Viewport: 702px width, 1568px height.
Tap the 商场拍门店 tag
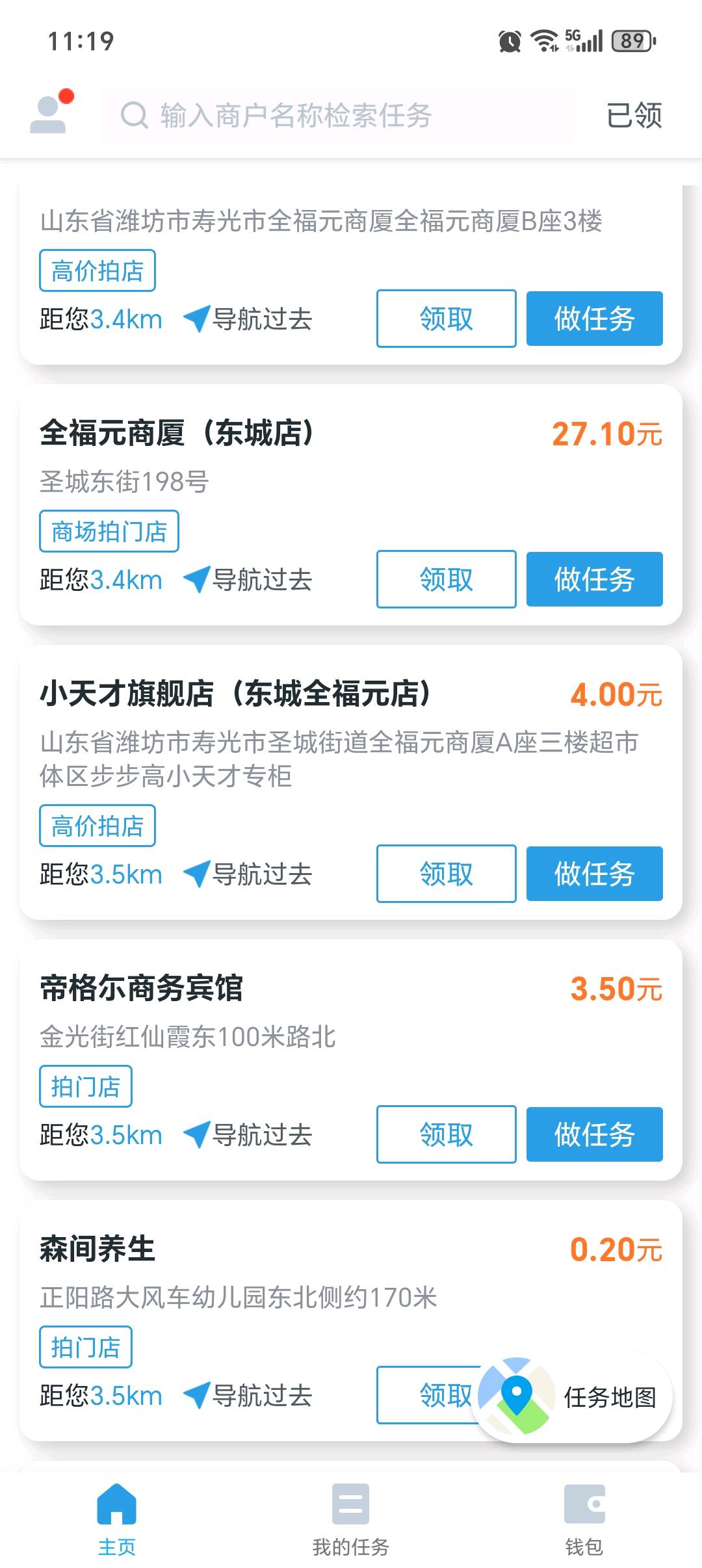click(x=109, y=531)
